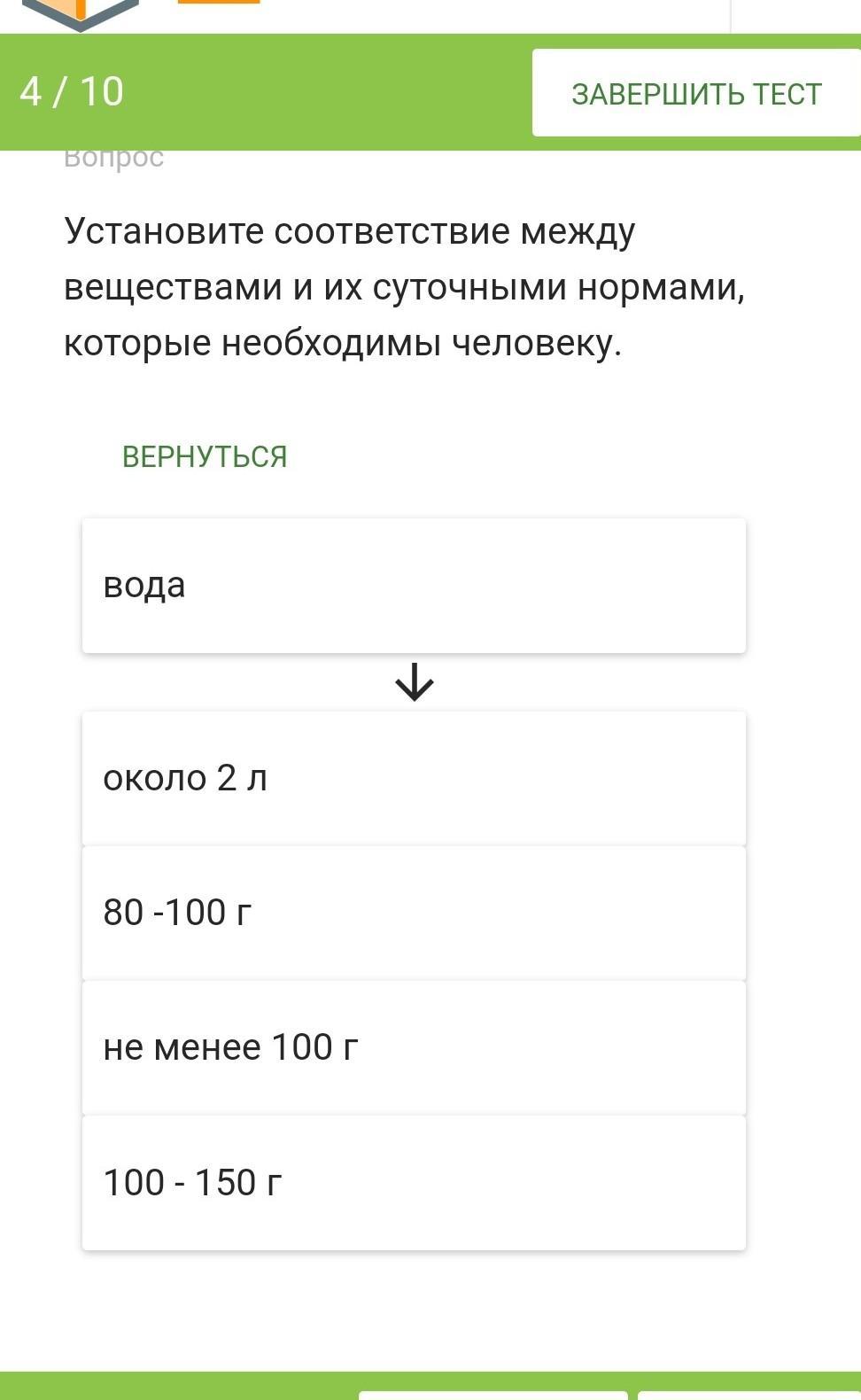The width and height of the screenshot is (861, 1400).
Task: Pick the option не менее 100 г
Action: click(414, 1047)
